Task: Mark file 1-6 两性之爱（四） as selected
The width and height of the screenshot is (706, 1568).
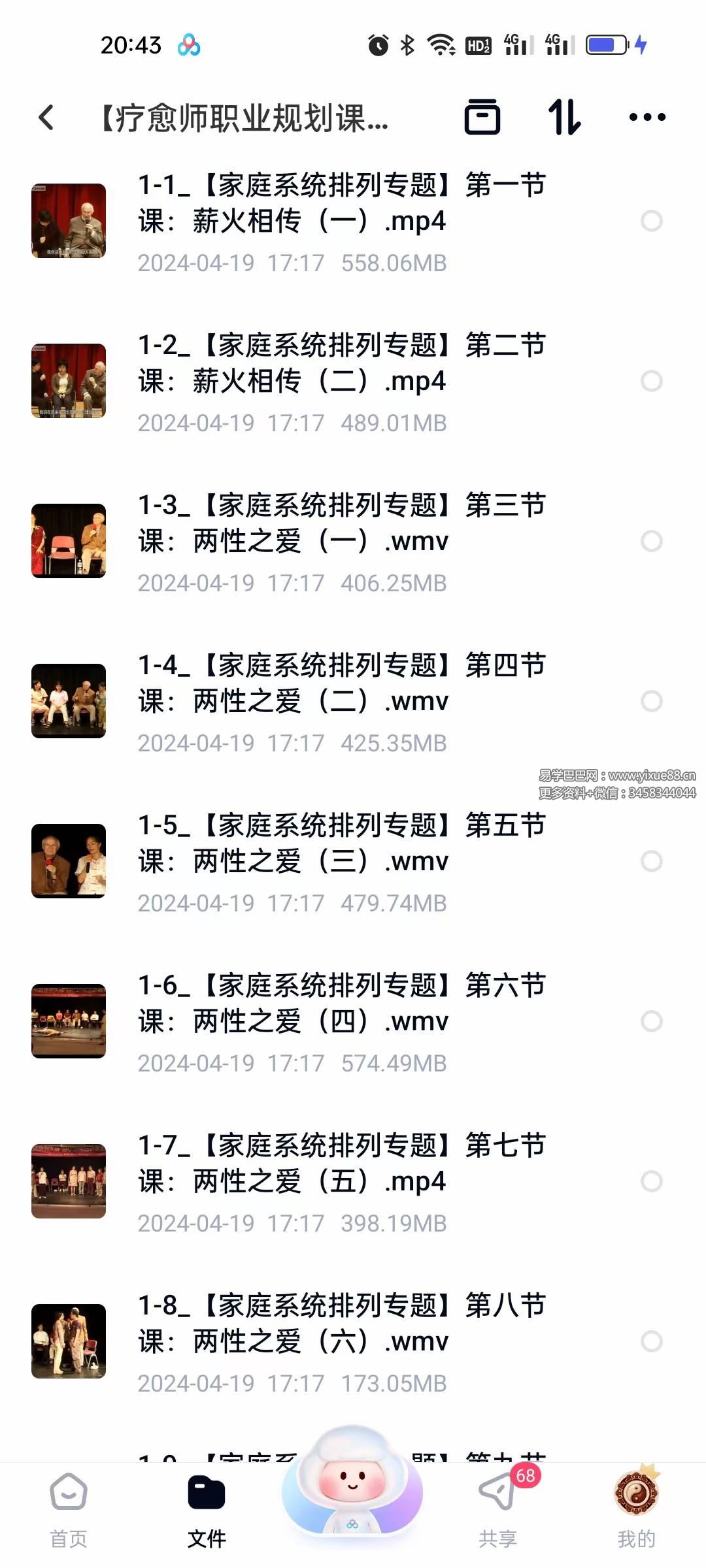Action: [x=651, y=1021]
